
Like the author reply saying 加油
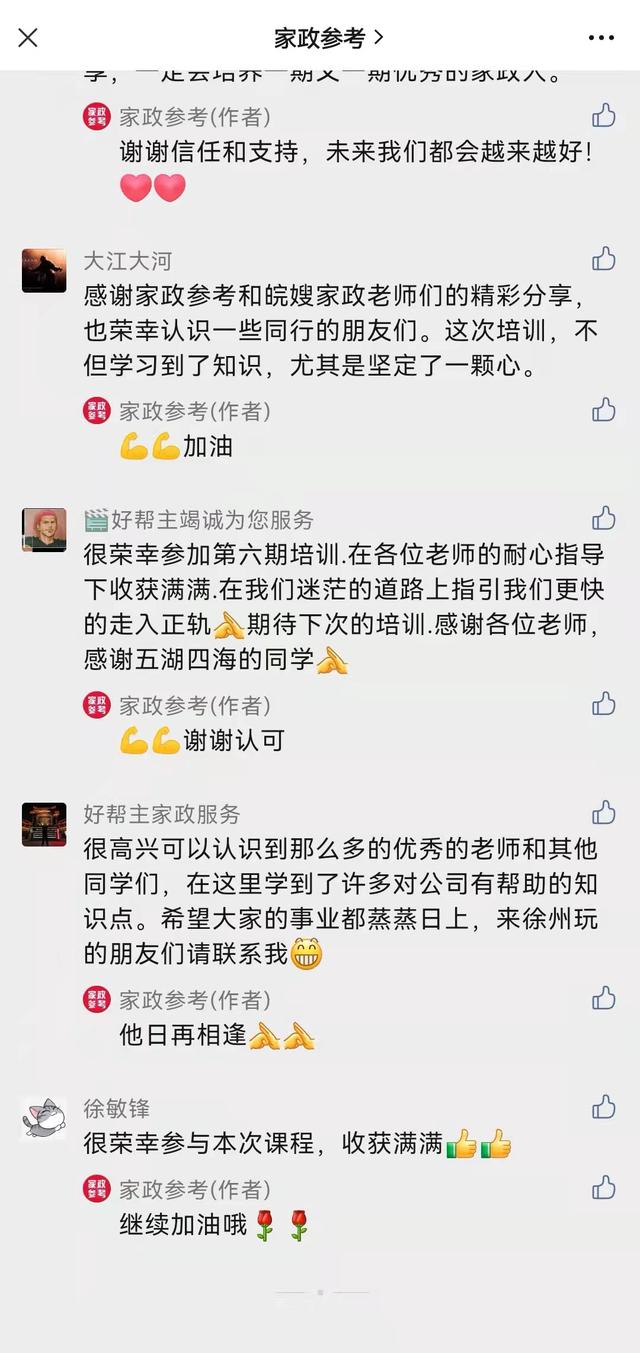click(603, 409)
